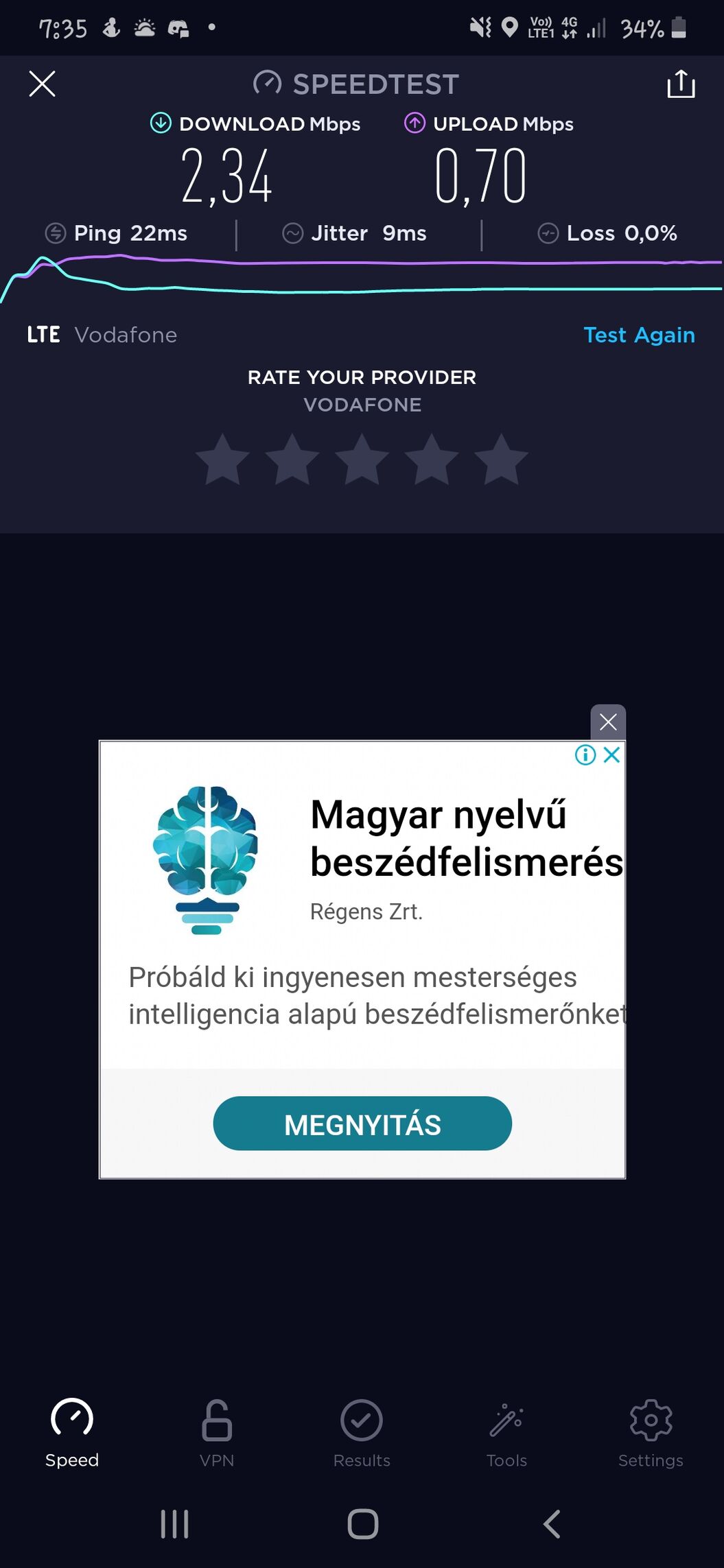Image resolution: width=724 pixels, height=1568 pixels.
Task: Rate Vodafone three stars
Action: tap(362, 460)
